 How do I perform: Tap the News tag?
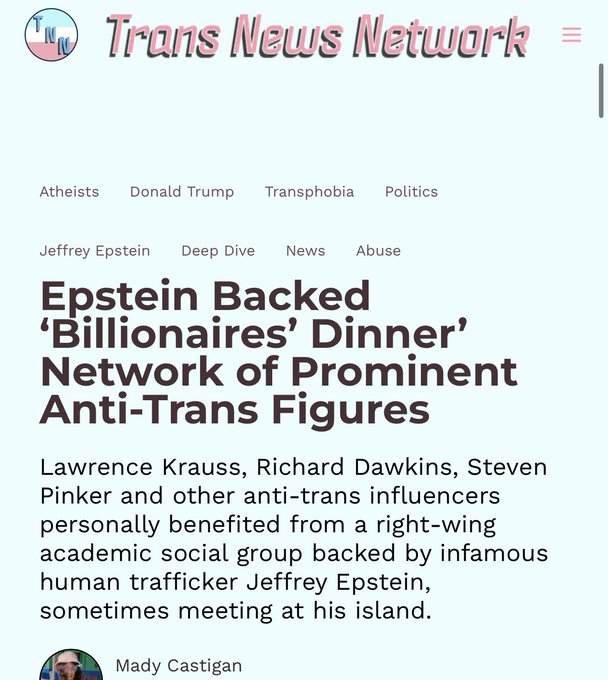[305, 251]
